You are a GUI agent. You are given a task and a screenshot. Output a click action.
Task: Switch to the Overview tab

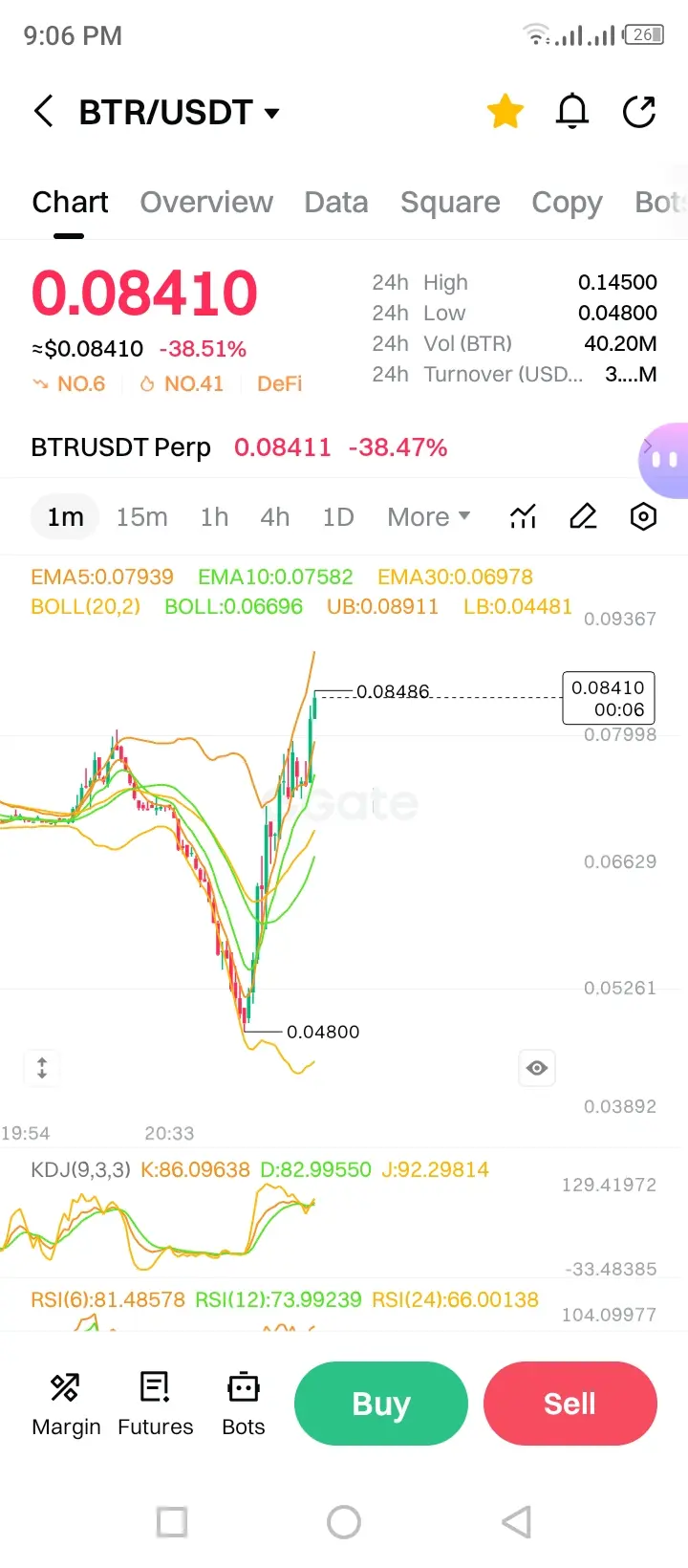click(206, 202)
